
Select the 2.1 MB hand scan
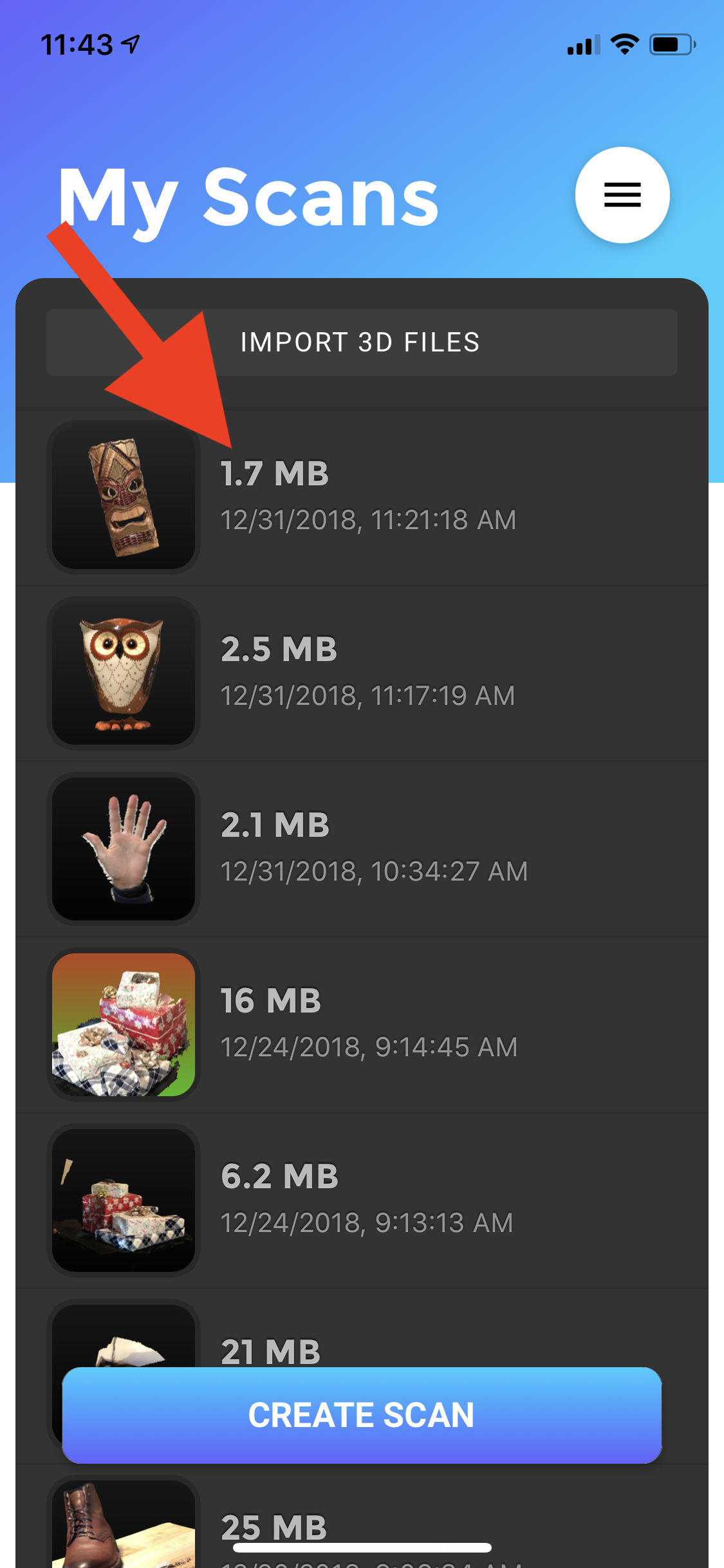[x=362, y=849]
